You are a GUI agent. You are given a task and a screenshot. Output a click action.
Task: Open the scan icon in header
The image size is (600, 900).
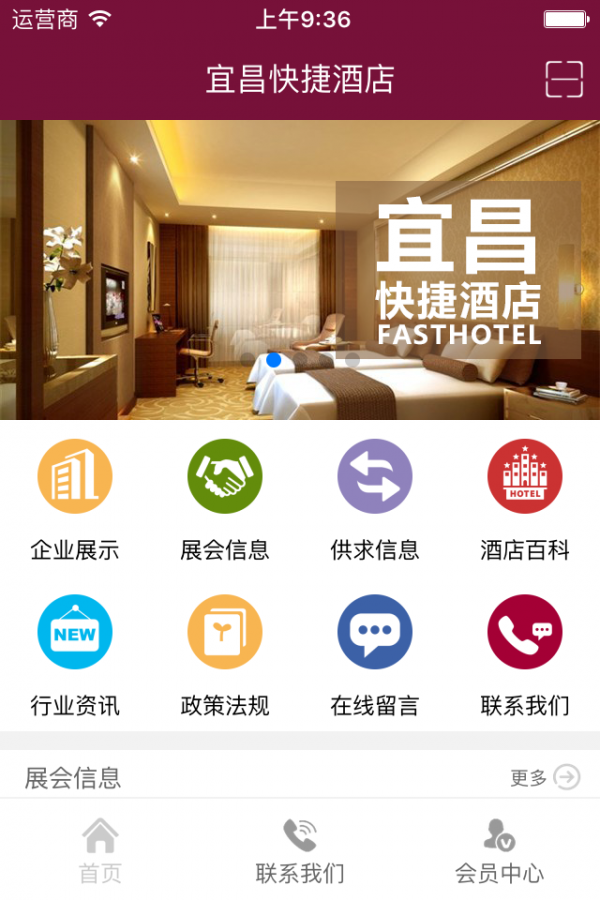click(x=564, y=79)
